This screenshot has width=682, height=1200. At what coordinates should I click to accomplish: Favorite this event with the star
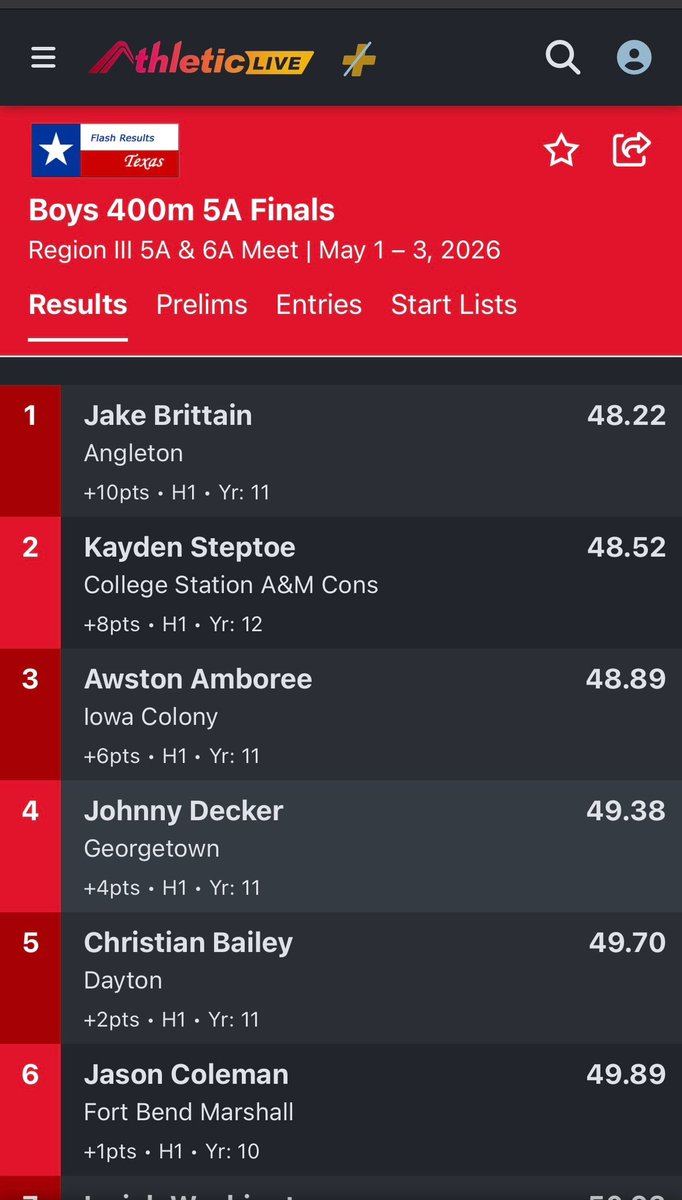[x=561, y=151]
